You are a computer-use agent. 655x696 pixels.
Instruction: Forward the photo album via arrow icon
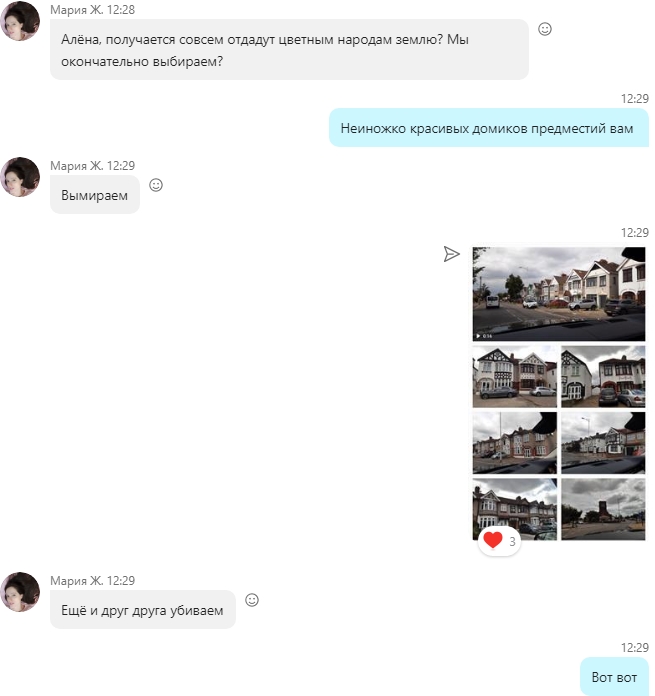click(x=452, y=254)
